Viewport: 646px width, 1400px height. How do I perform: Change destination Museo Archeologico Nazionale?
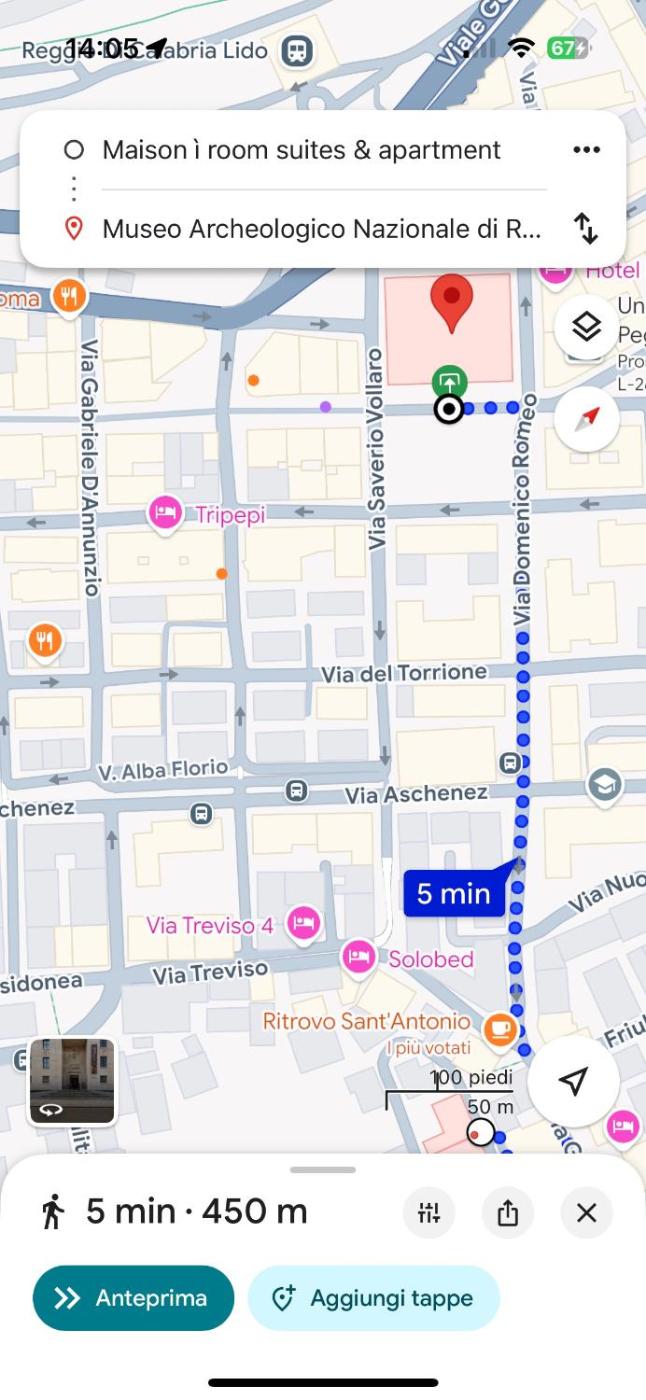point(321,229)
